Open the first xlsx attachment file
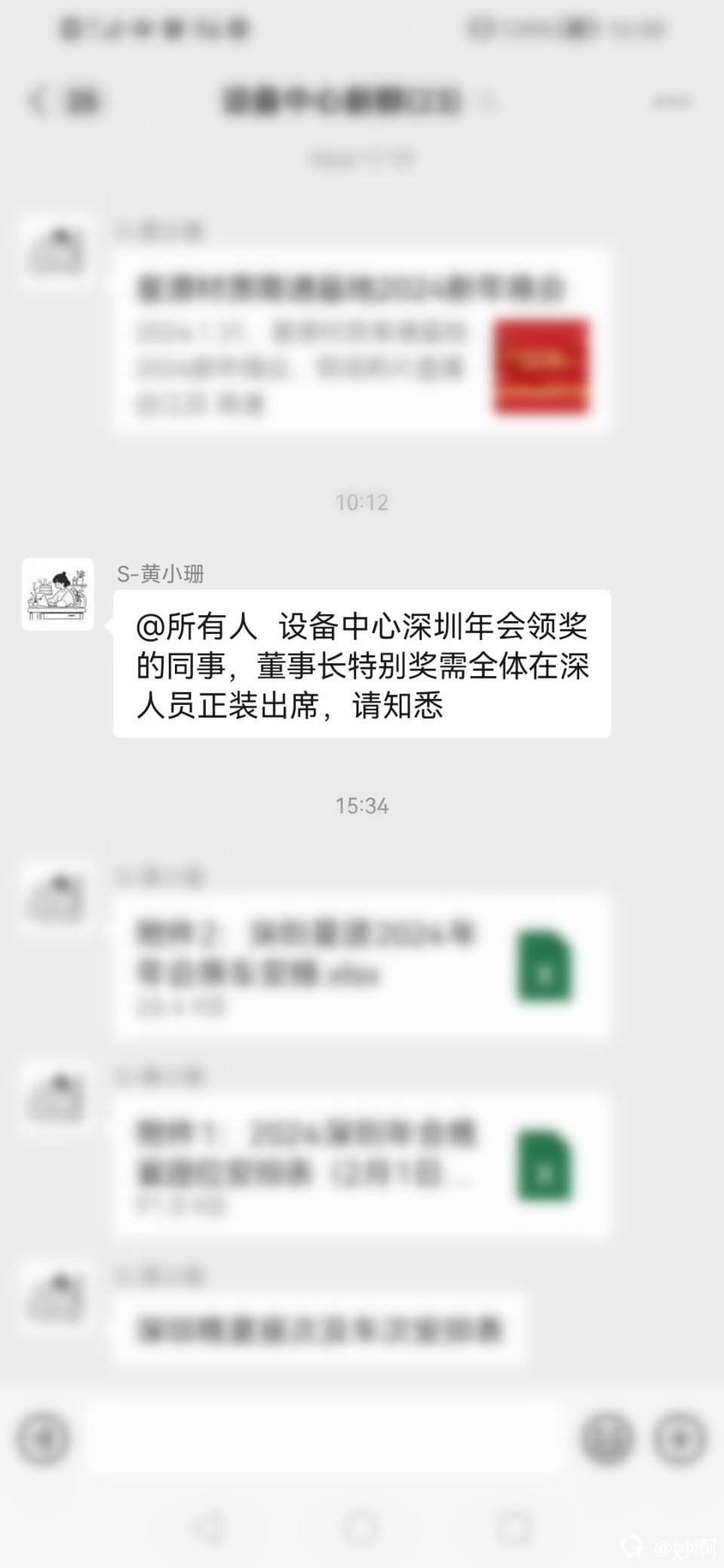The image size is (724, 1568). pos(362,966)
